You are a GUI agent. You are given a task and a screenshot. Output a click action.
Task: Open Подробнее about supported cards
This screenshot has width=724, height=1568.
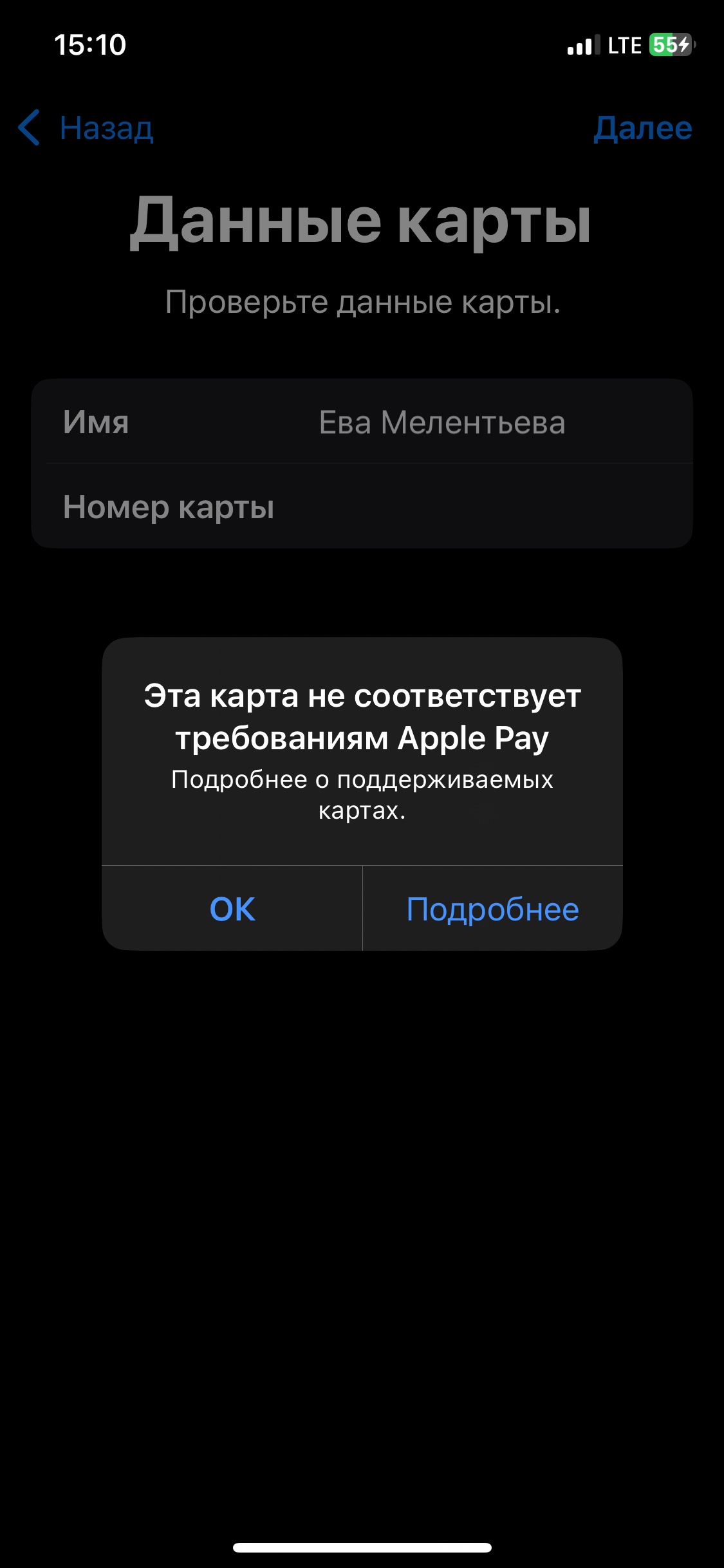pos(492,909)
